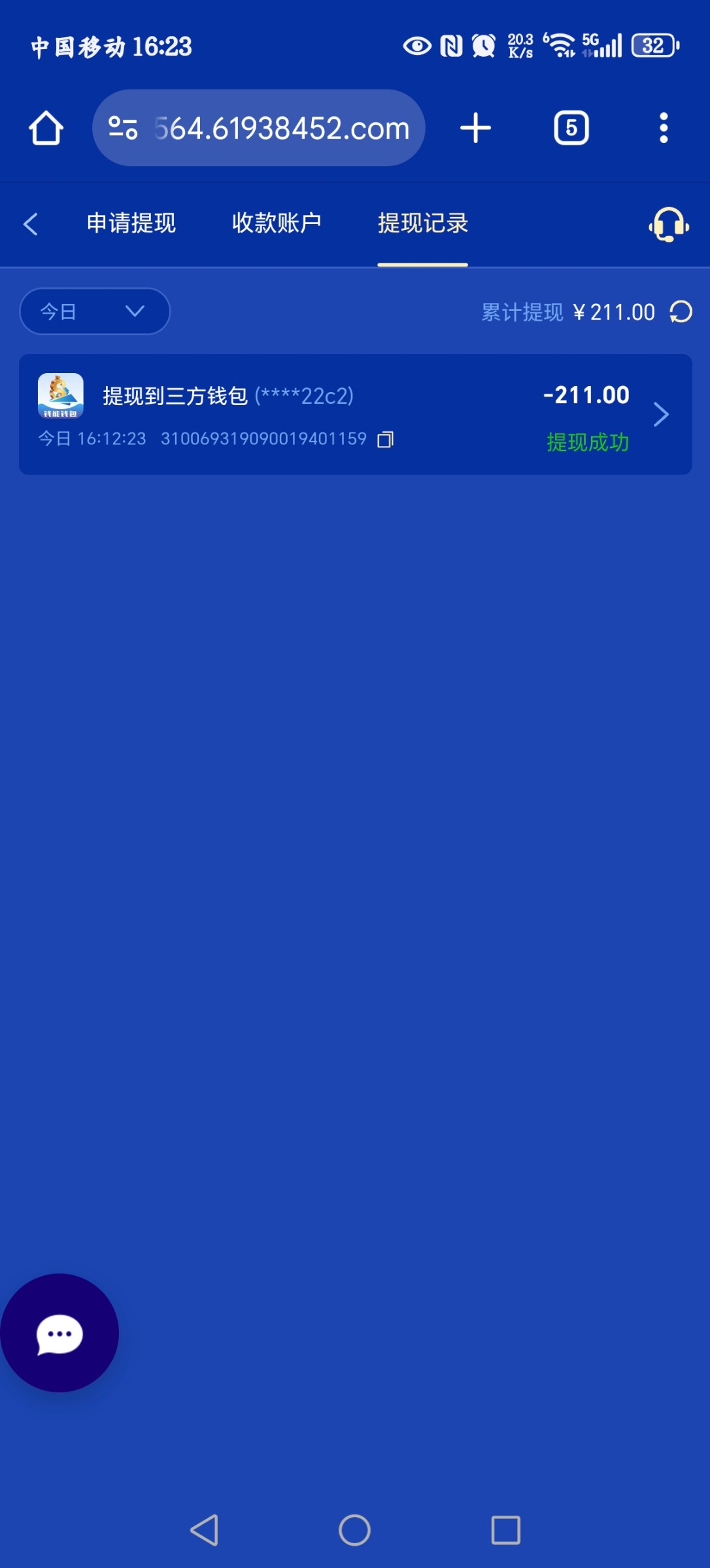710x1568 pixels.
Task: Open the -211.00 withdrawal record
Action: 356,414
